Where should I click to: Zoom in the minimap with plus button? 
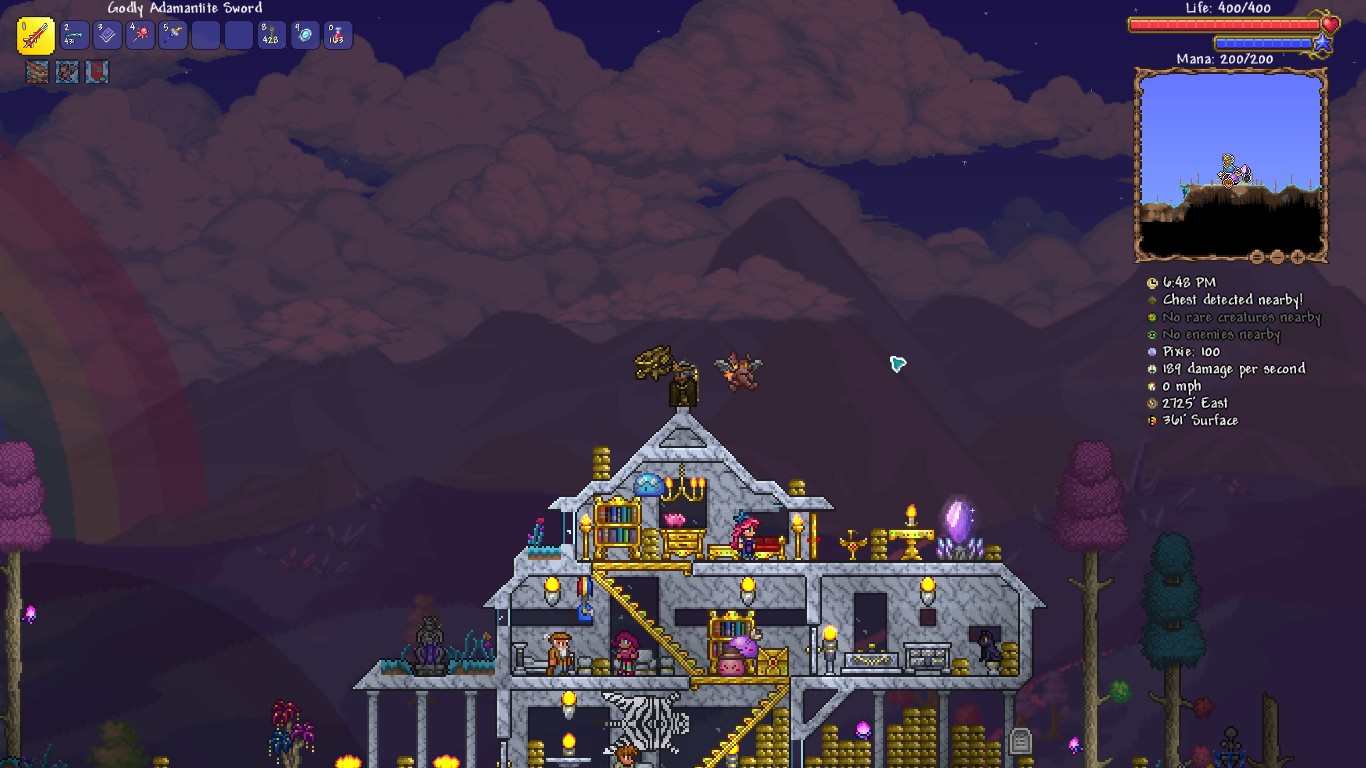[x=1297, y=257]
